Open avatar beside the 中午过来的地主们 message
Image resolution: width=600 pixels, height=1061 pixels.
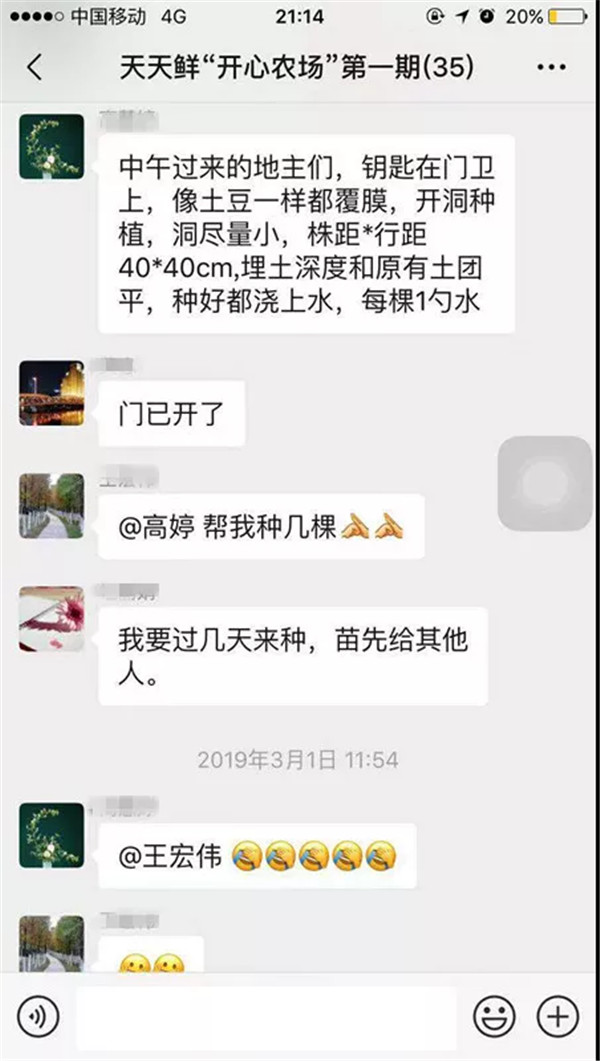pos(52,147)
